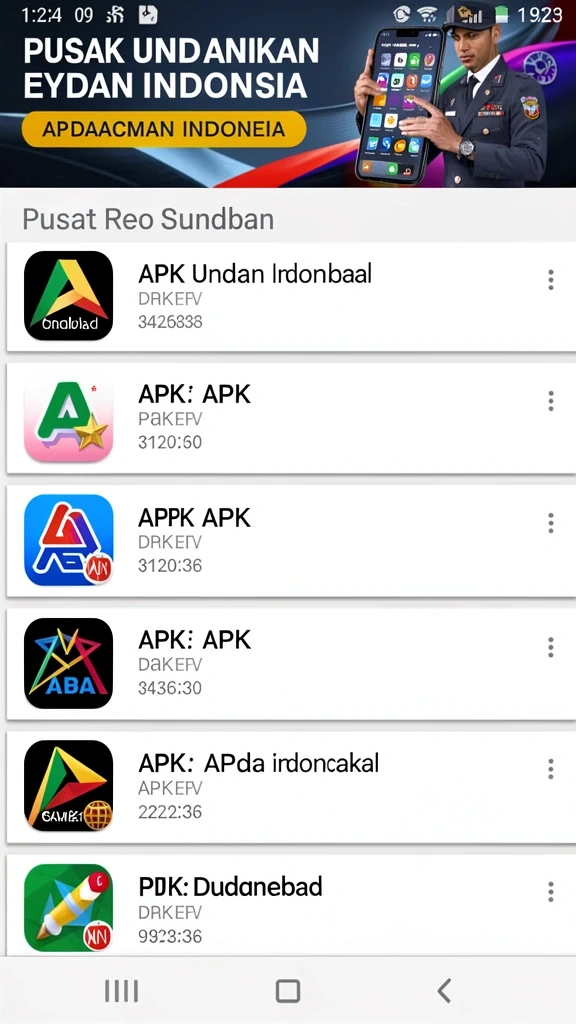Show more options for APK: APda irdoncakal
Viewport: 576px width, 1024px height.
(551, 769)
